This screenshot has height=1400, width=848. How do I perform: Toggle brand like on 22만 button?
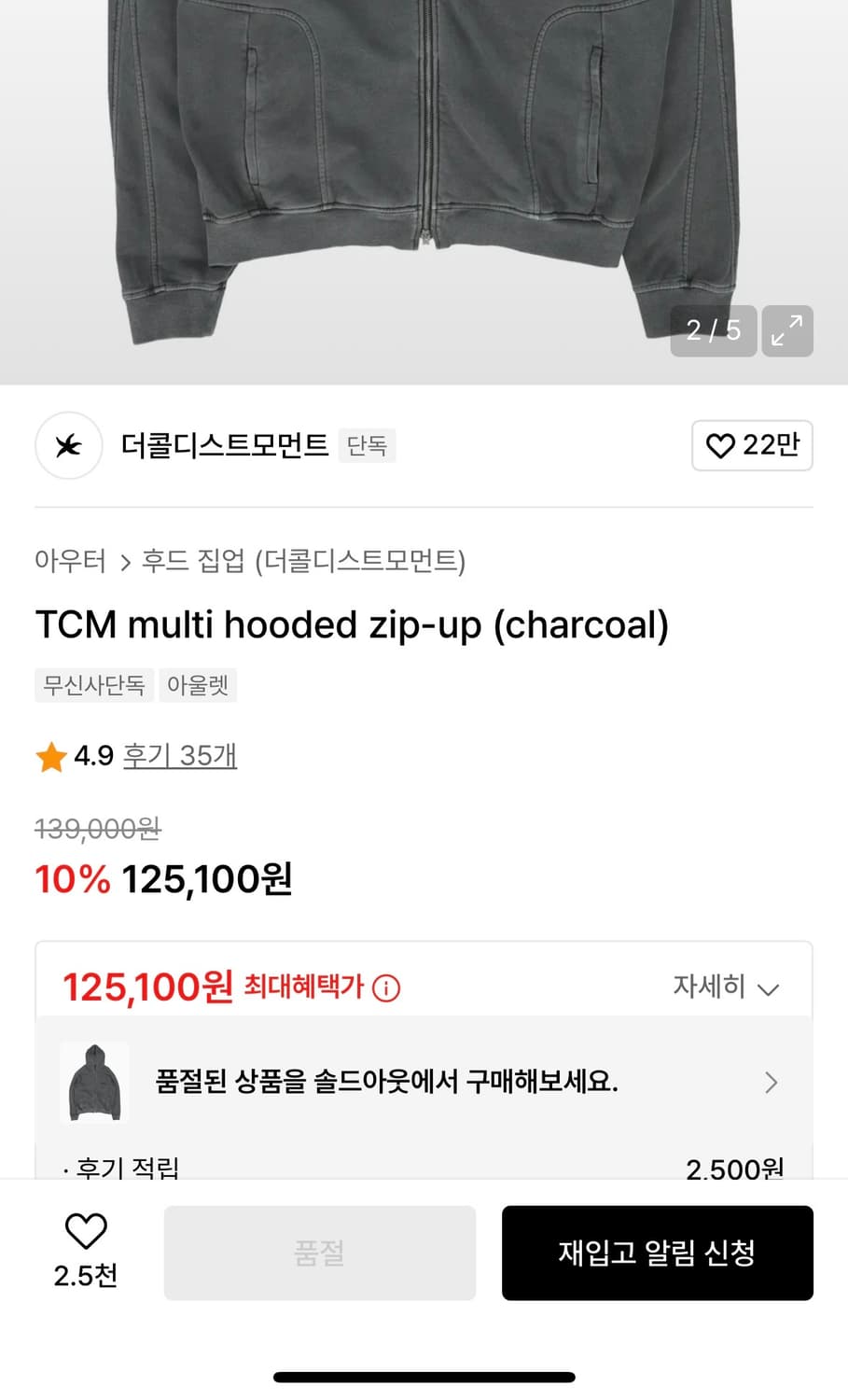[x=752, y=446]
